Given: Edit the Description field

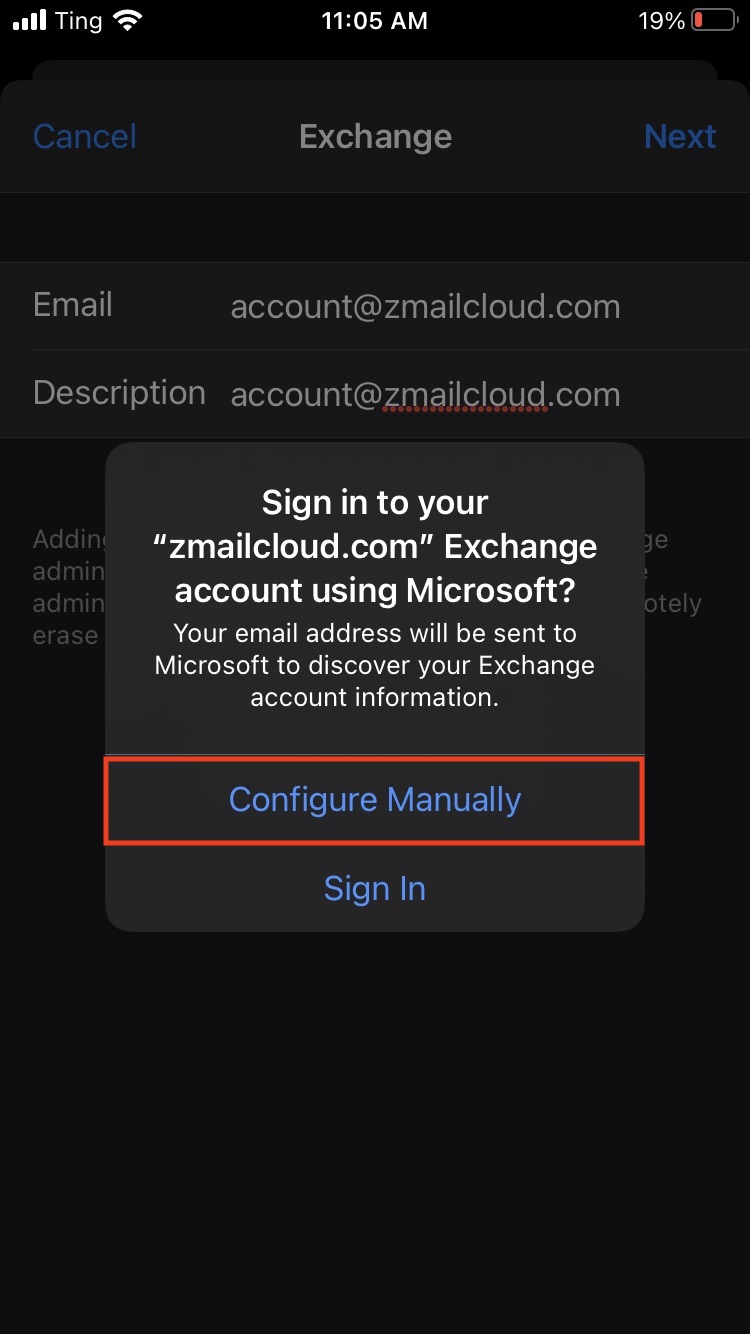Looking at the screenshot, I should [x=425, y=394].
